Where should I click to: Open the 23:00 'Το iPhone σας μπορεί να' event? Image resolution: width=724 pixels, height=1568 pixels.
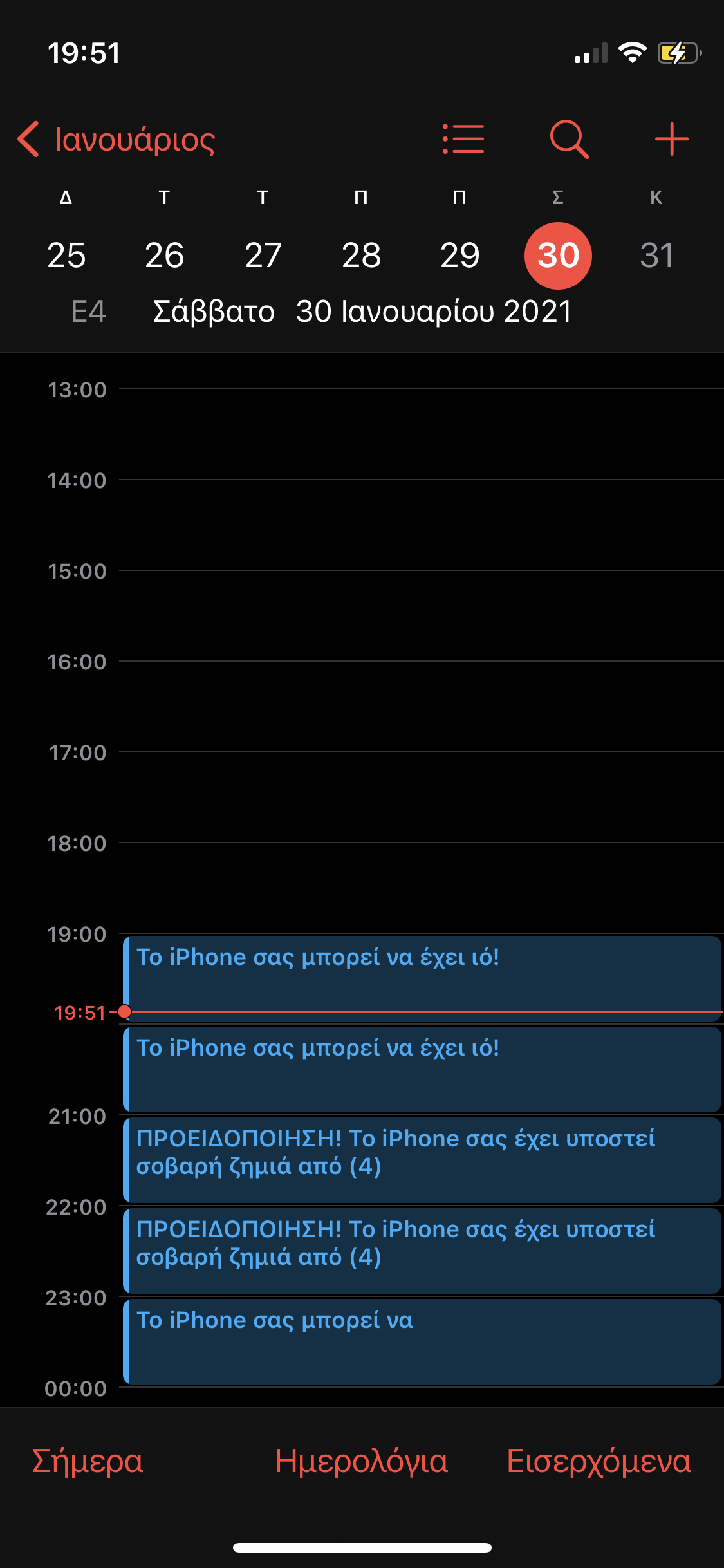click(x=422, y=1341)
